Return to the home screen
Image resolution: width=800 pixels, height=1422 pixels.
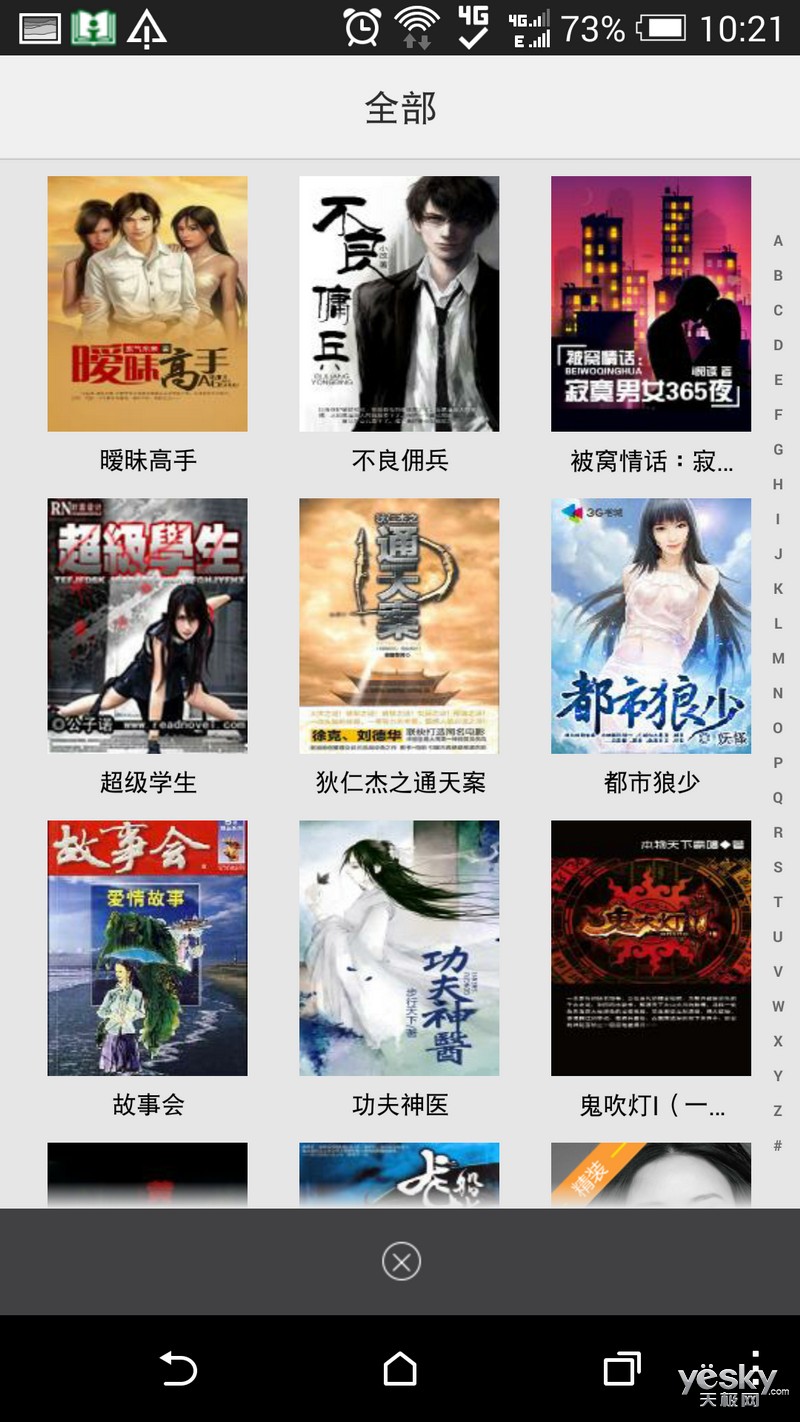[400, 1368]
